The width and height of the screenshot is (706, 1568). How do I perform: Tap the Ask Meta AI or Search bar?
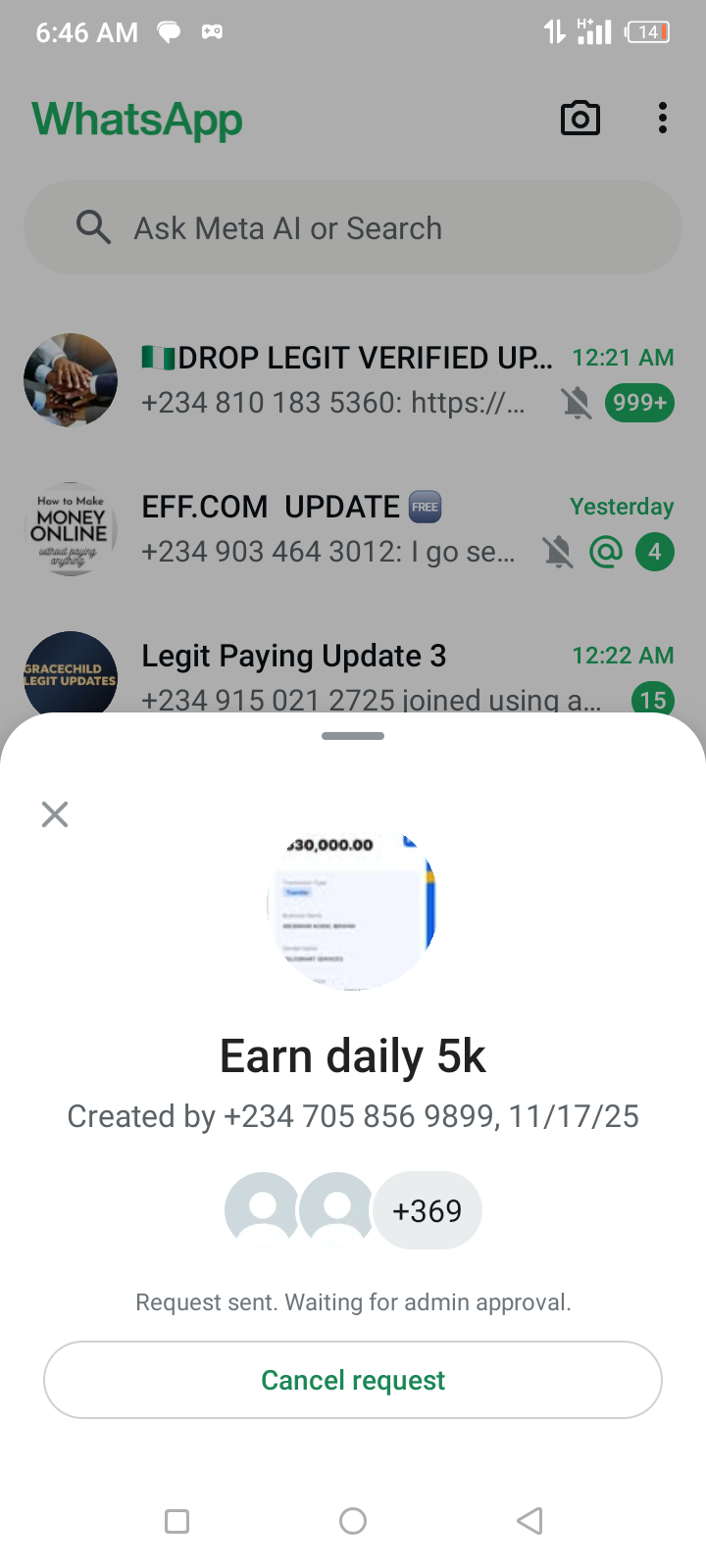click(353, 228)
